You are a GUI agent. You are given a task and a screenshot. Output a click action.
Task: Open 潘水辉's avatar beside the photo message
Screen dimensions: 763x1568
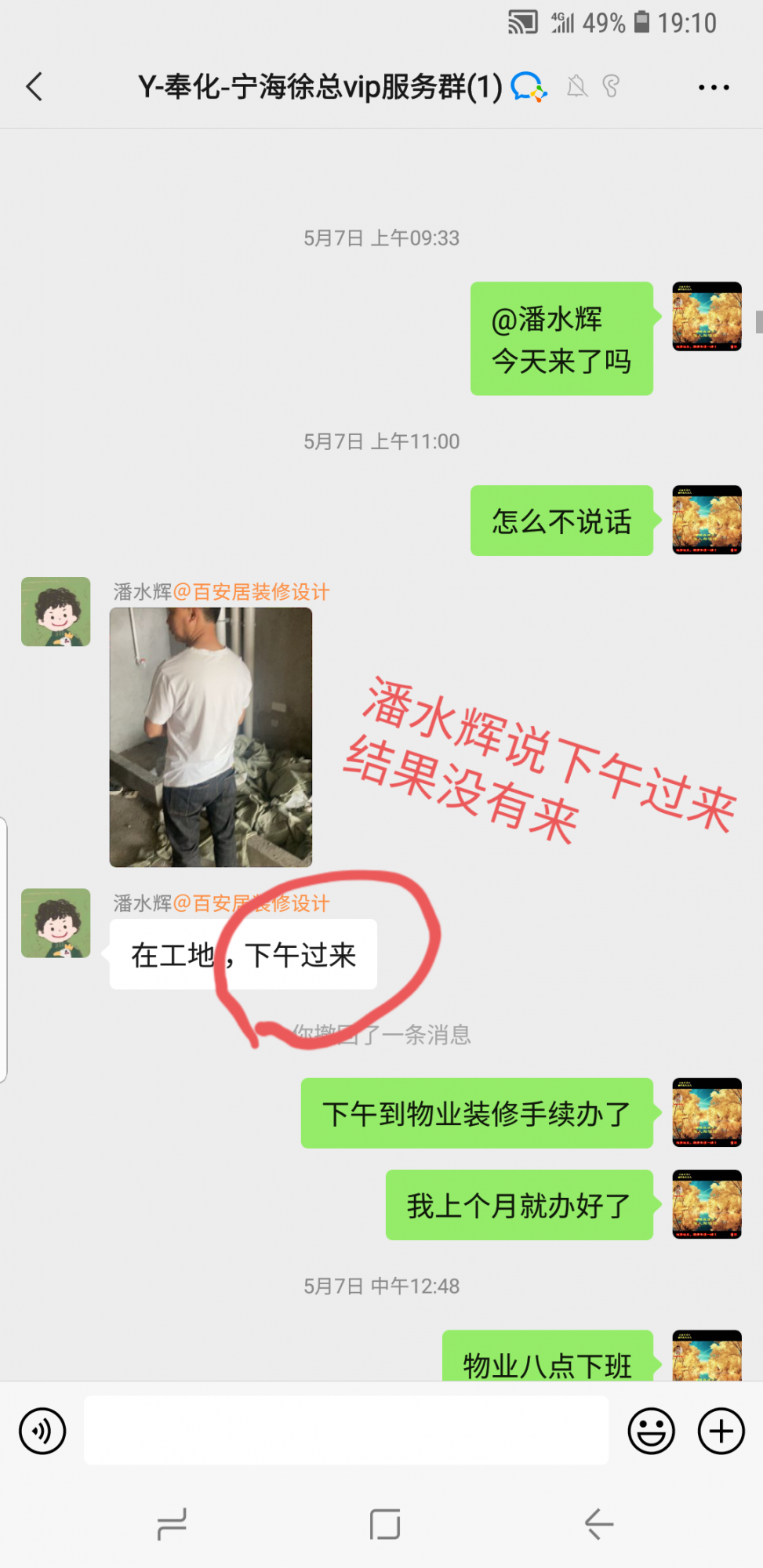(56, 612)
